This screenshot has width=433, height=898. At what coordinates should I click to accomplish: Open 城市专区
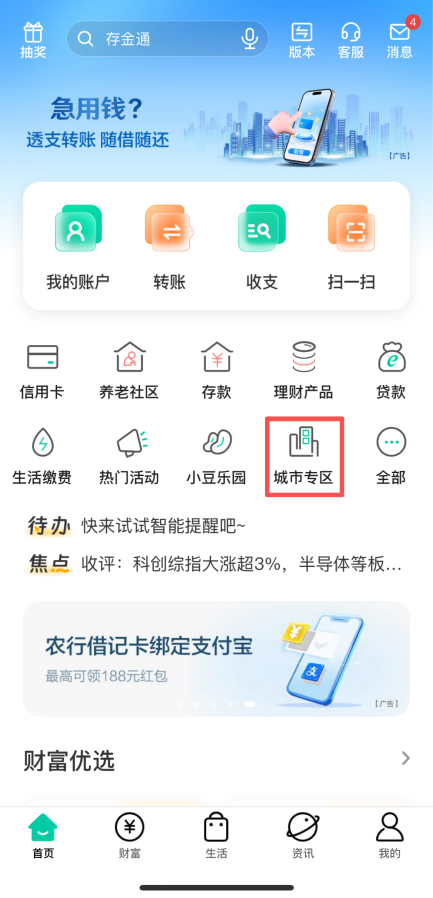[304, 456]
